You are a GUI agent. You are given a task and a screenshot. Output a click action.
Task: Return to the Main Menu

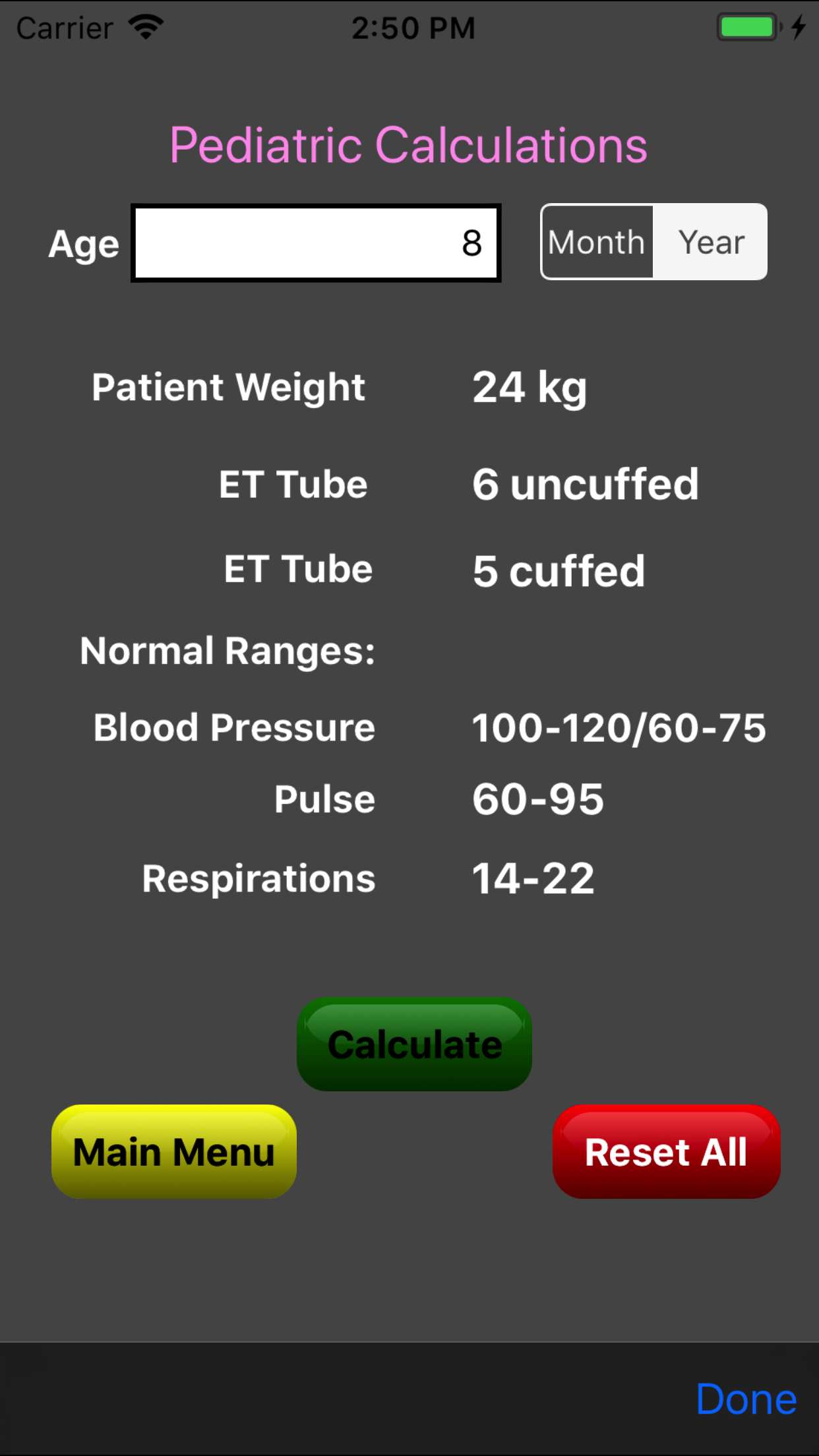click(174, 1151)
